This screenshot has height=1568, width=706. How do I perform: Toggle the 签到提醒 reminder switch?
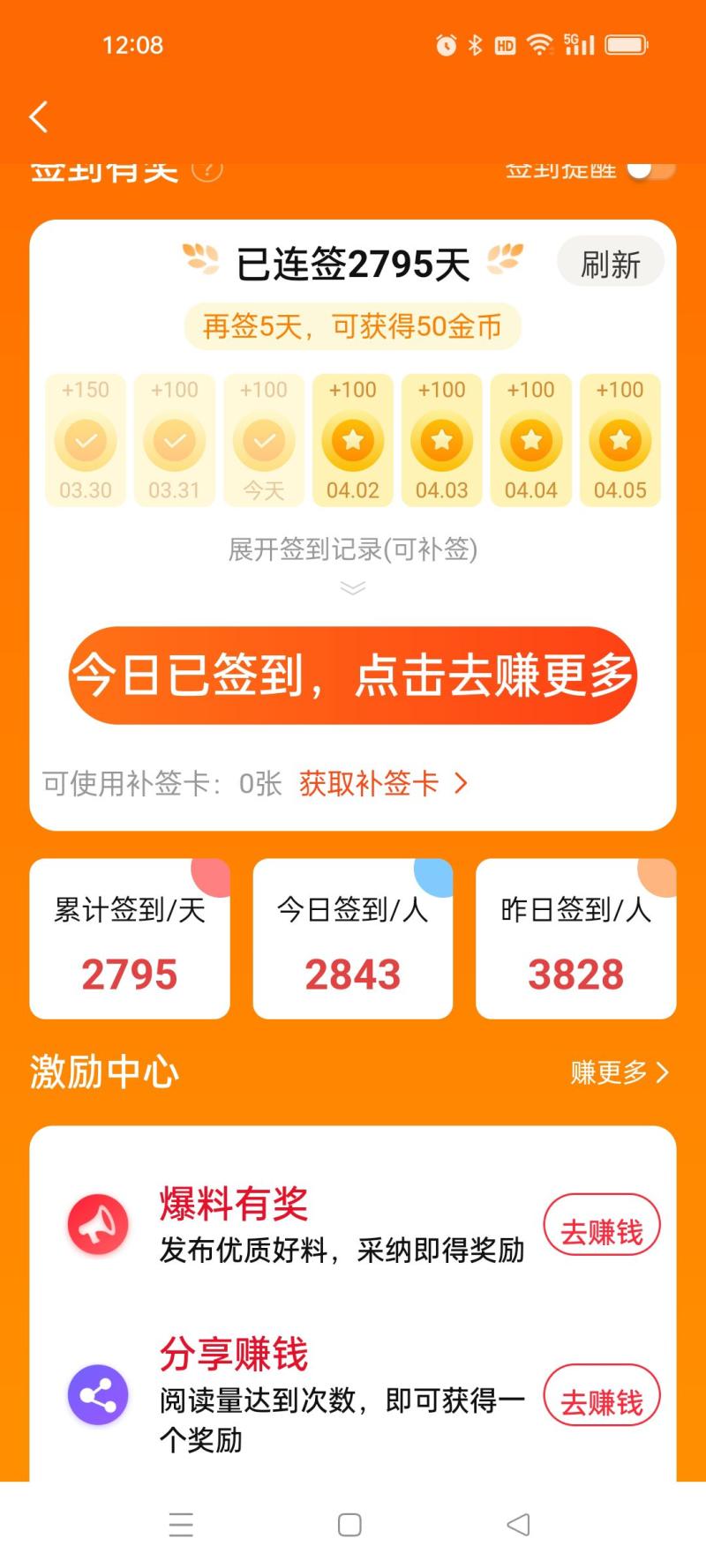651,168
